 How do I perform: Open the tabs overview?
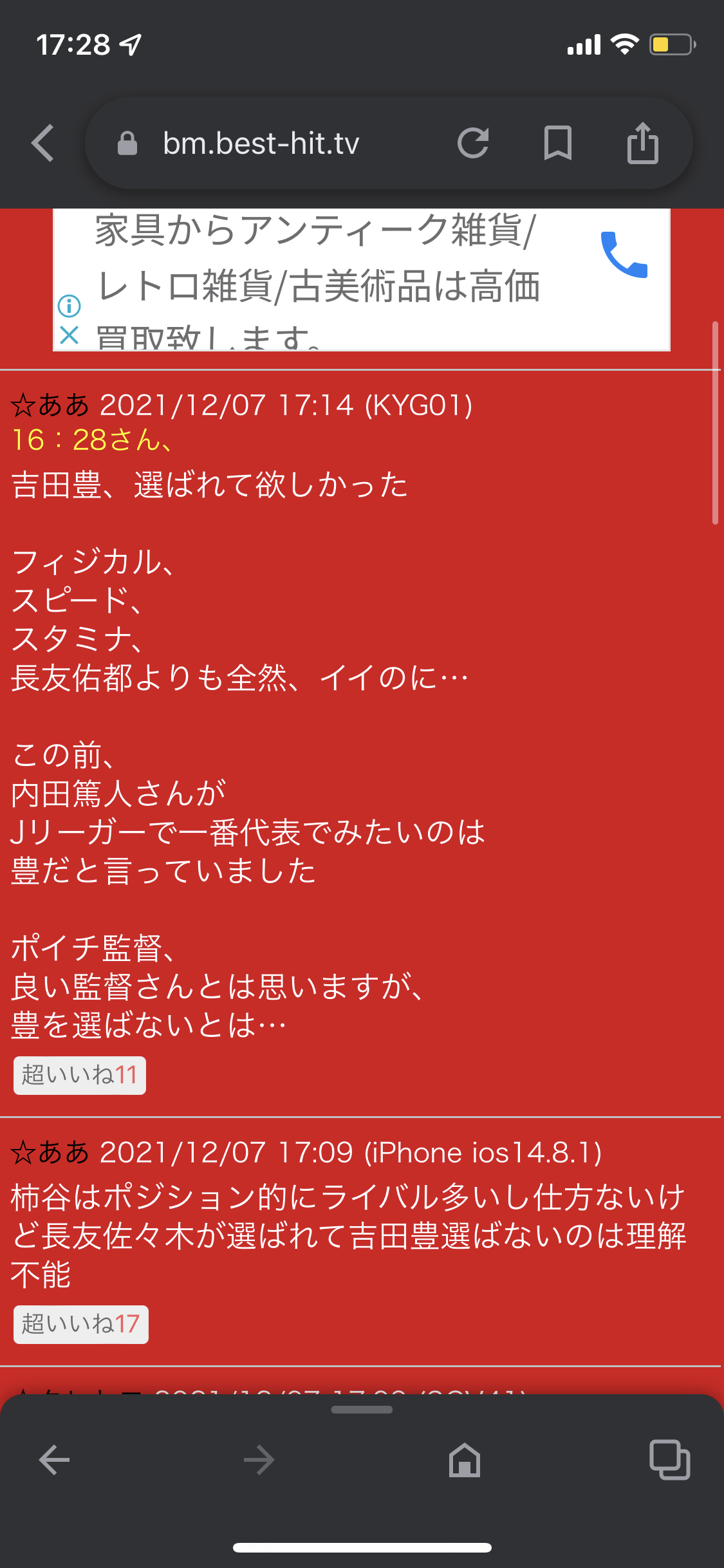pos(669,1459)
